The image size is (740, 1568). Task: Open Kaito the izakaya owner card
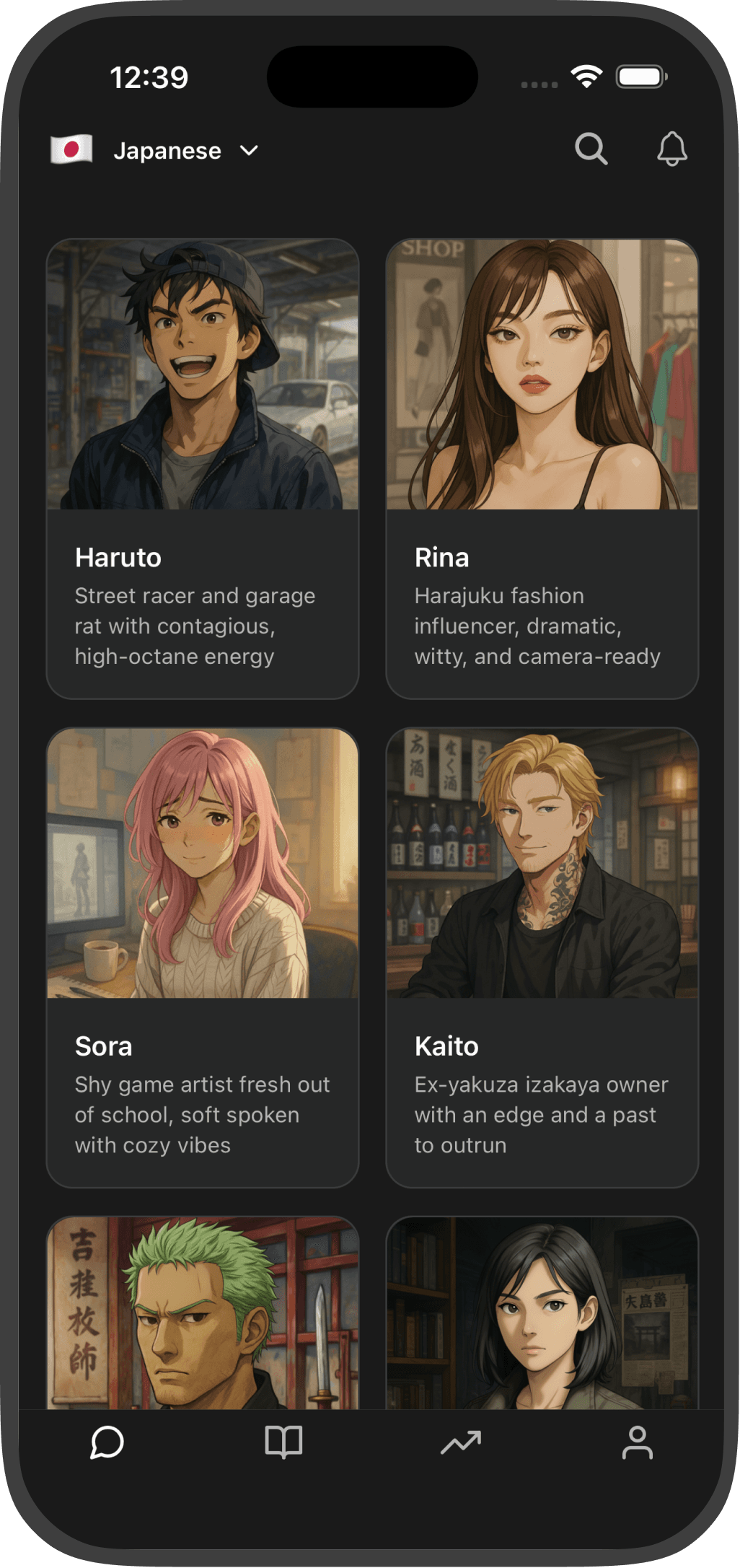coord(542,957)
